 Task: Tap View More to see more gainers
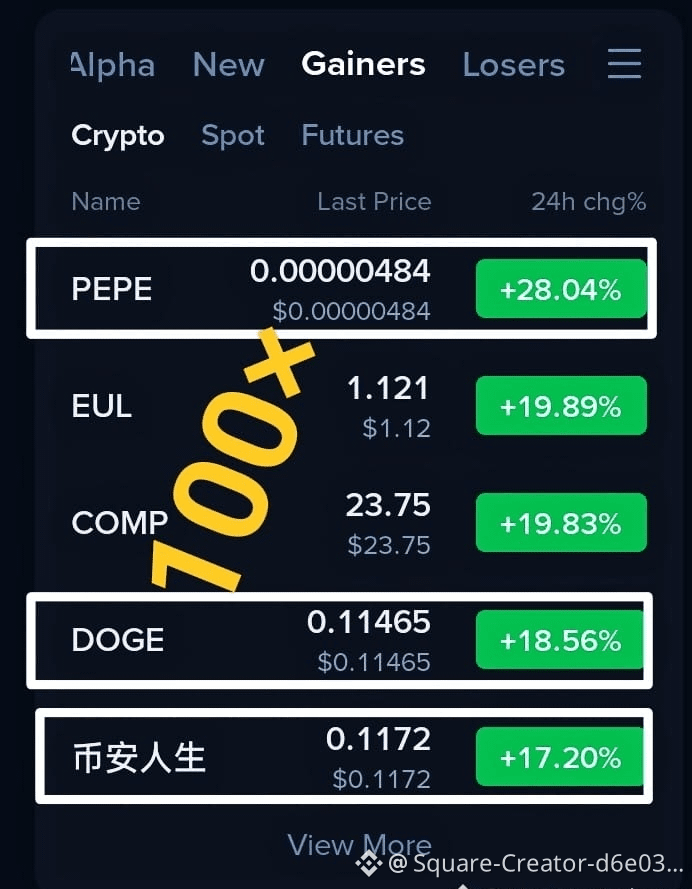coord(359,845)
